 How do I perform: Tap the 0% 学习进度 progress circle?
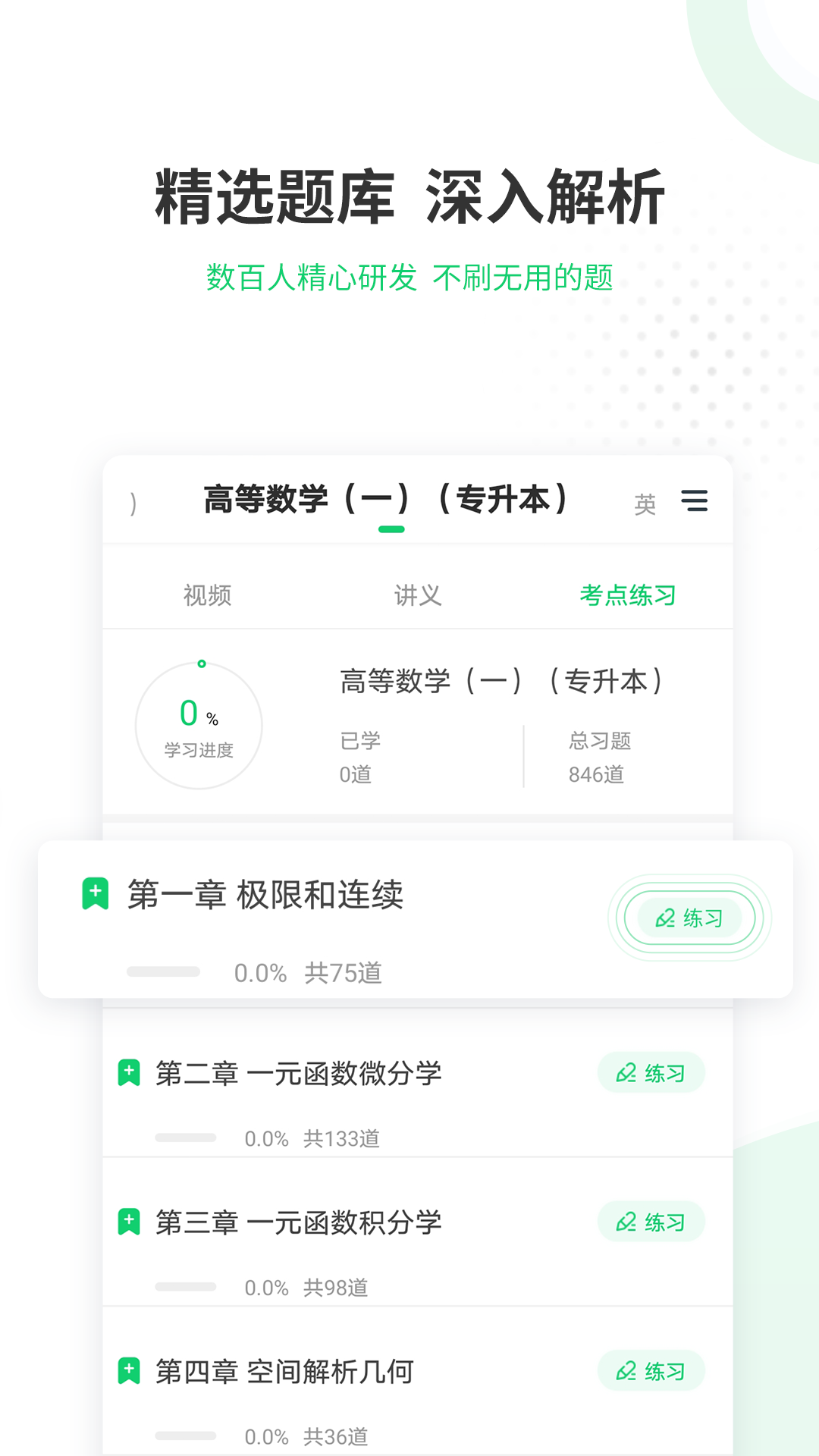tap(199, 726)
